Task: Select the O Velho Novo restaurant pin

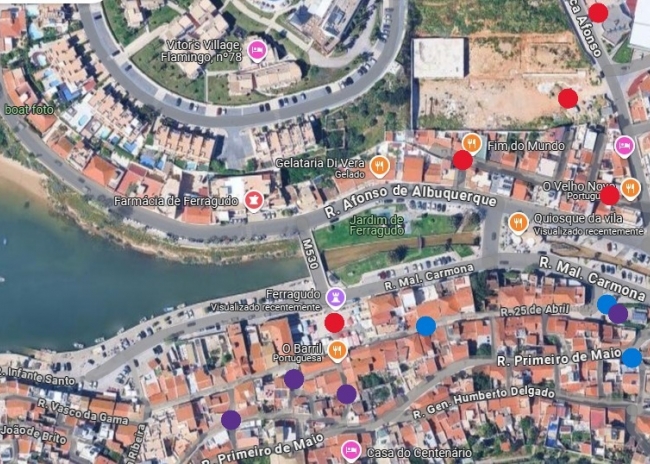Action: click(x=629, y=187)
